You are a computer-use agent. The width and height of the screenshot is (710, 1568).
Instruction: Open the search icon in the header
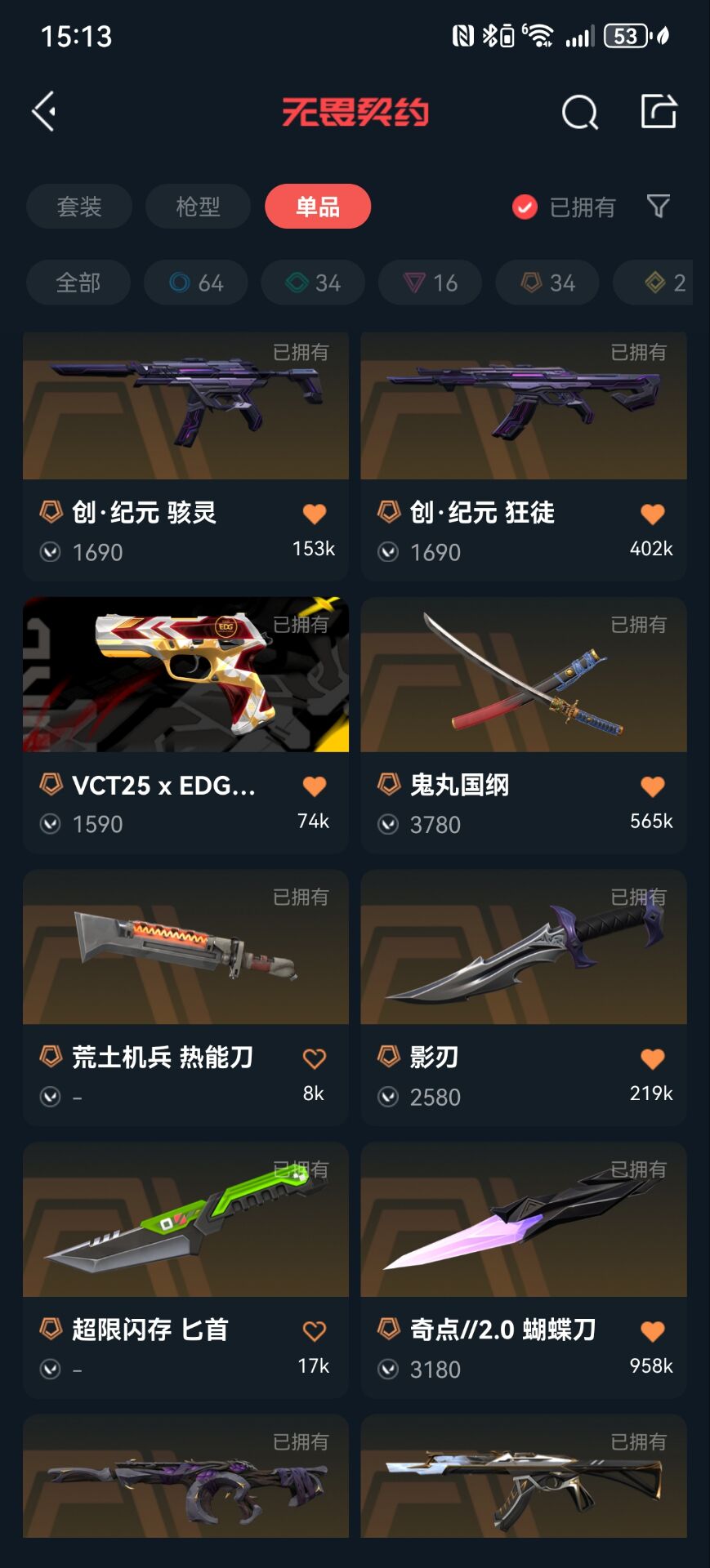[x=579, y=112]
